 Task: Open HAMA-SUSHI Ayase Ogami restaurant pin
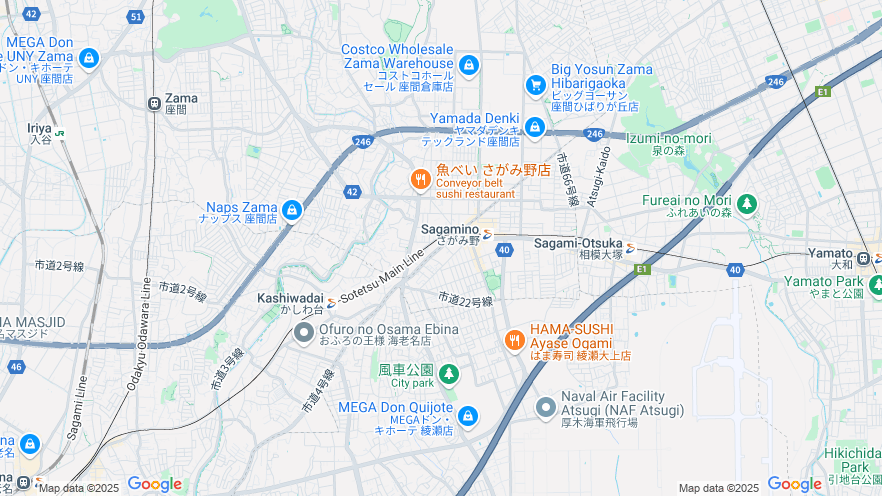click(514, 341)
